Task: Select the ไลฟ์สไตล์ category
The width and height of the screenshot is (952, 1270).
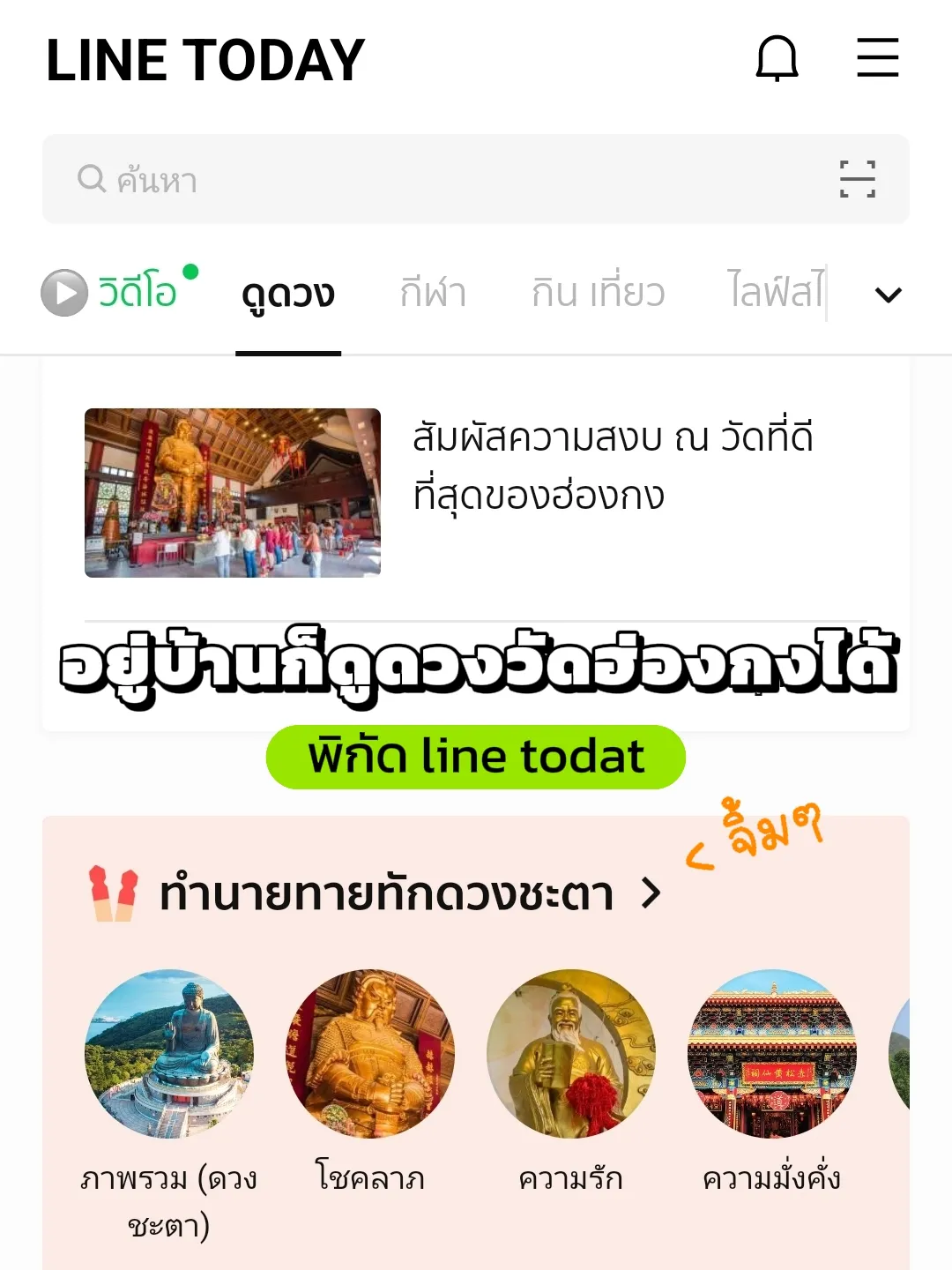Action: [774, 294]
